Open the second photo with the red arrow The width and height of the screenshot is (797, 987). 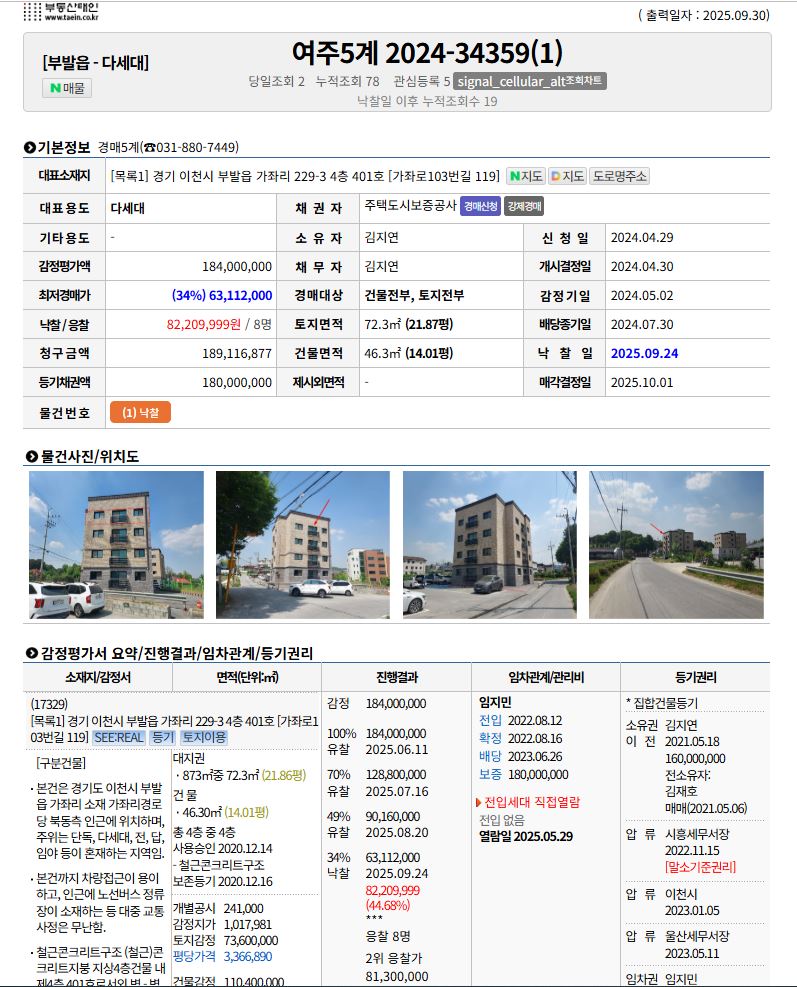click(x=303, y=544)
